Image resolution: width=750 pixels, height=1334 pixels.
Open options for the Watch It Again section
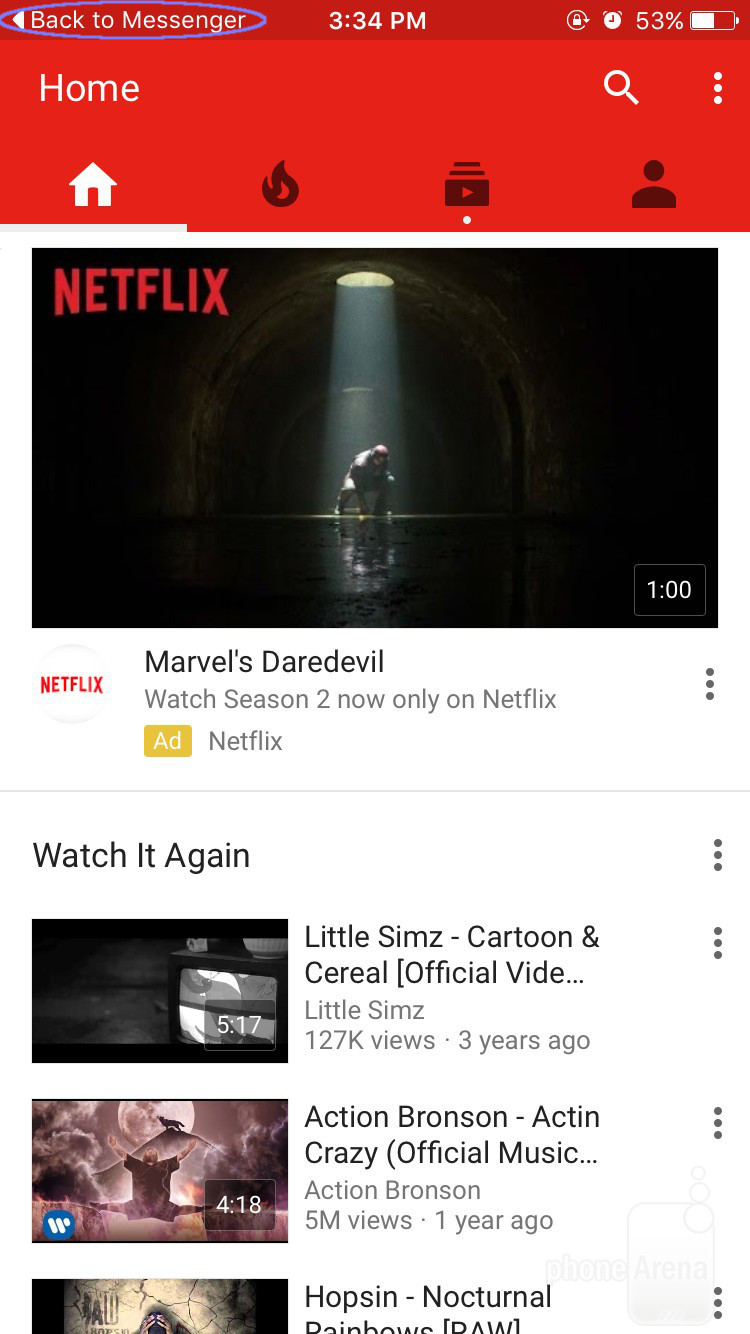point(717,856)
